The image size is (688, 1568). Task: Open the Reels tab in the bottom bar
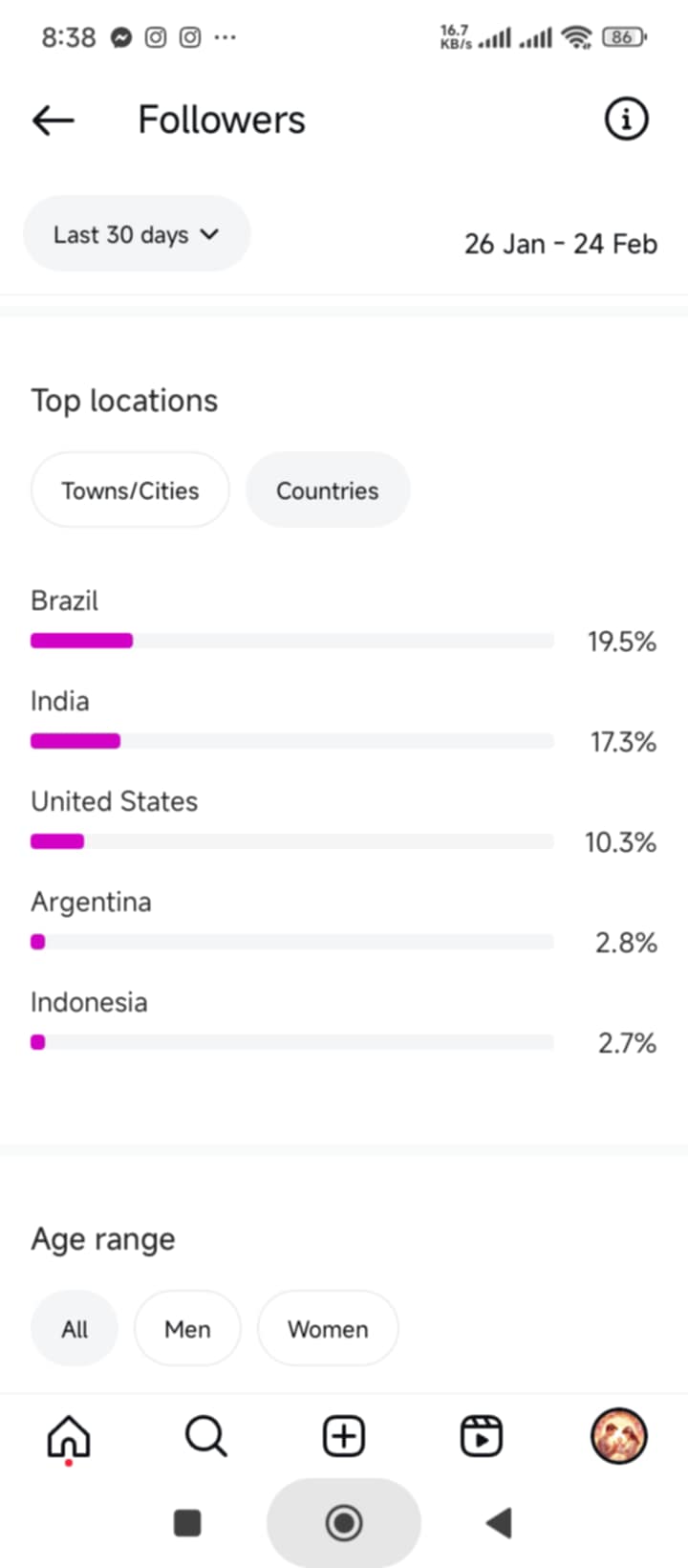pyautogui.click(x=482, y=1436)
